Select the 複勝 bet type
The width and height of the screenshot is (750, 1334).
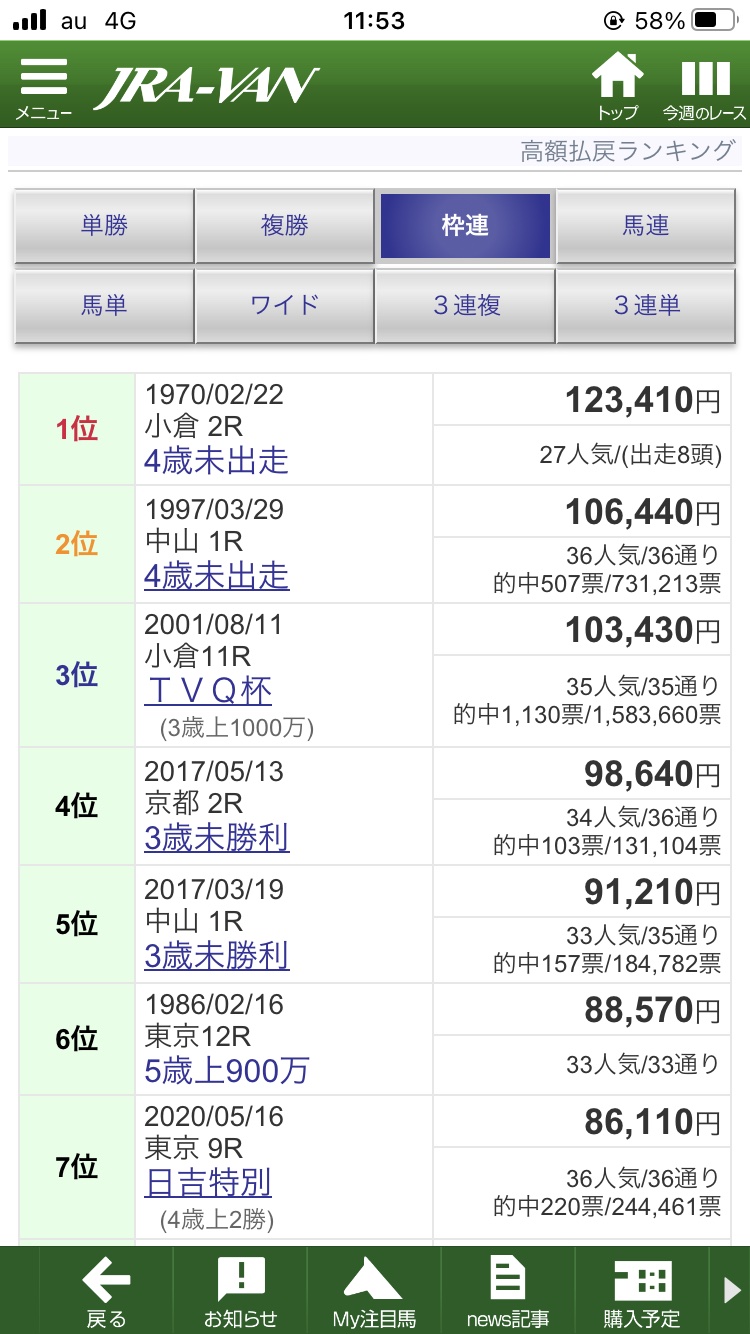pyautogui.click(x=284, y=225)
